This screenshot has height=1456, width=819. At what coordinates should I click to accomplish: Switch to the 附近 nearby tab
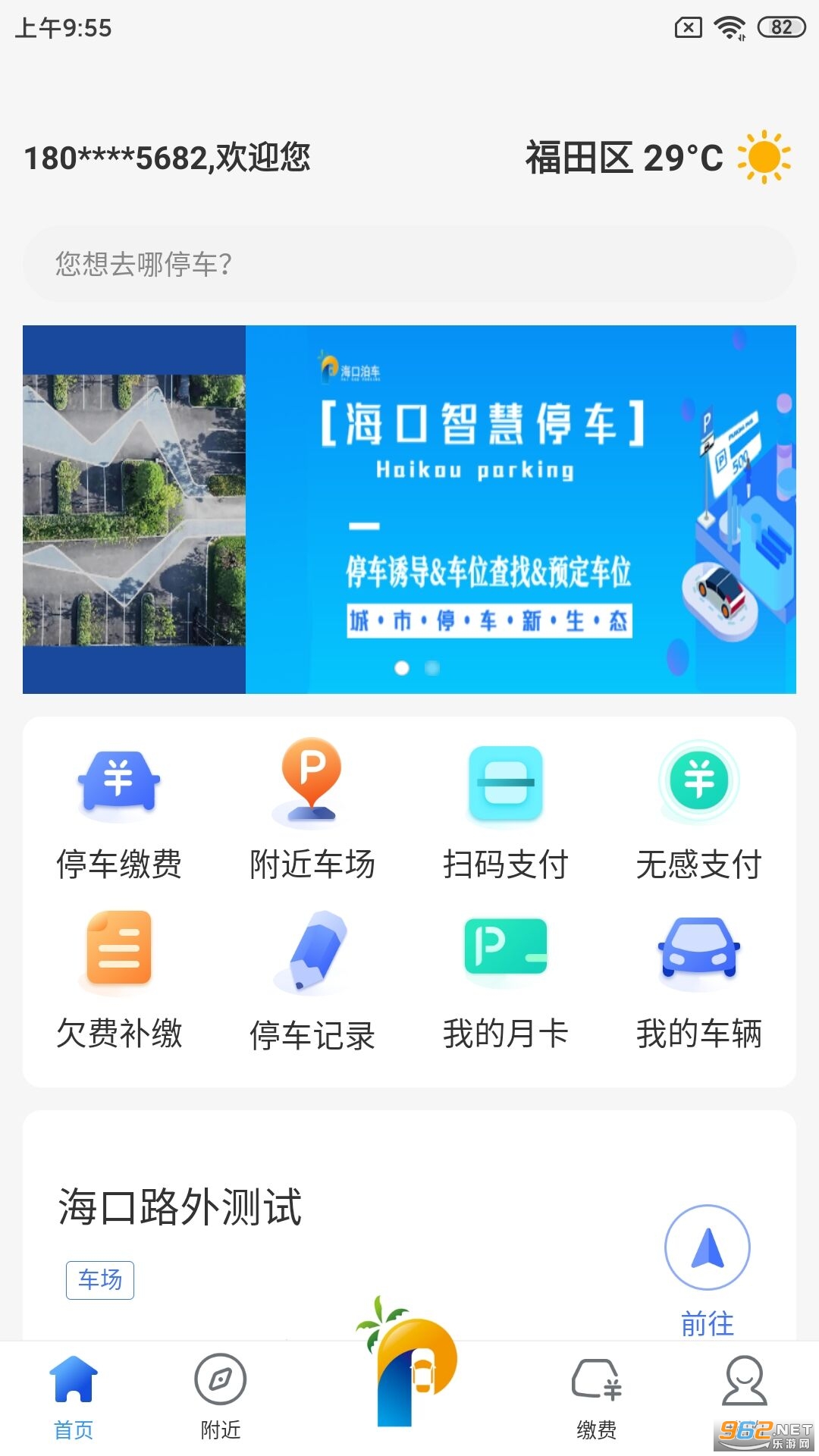tap(221, 1397)
